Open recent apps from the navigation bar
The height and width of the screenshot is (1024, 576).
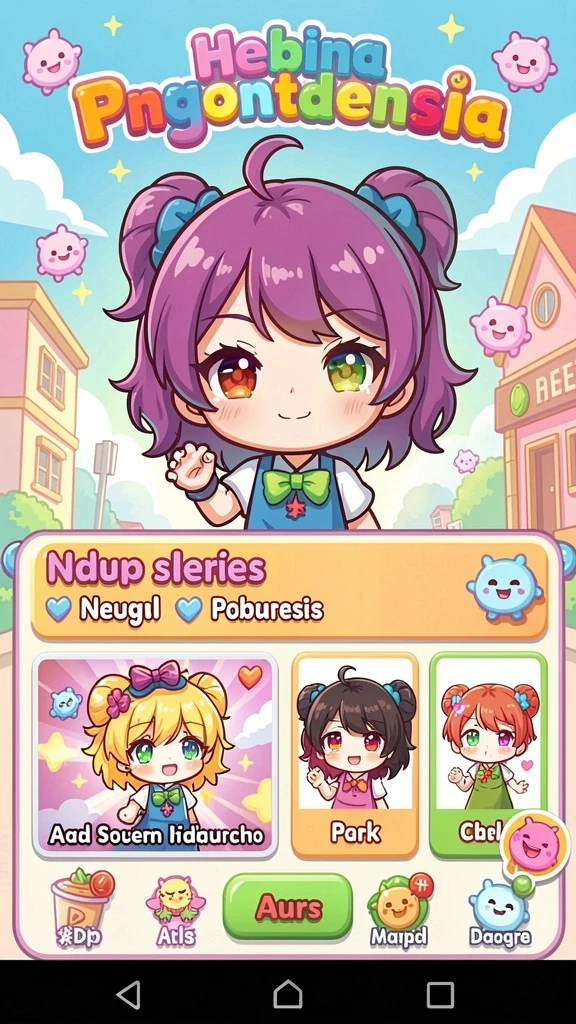coord(440,995)
